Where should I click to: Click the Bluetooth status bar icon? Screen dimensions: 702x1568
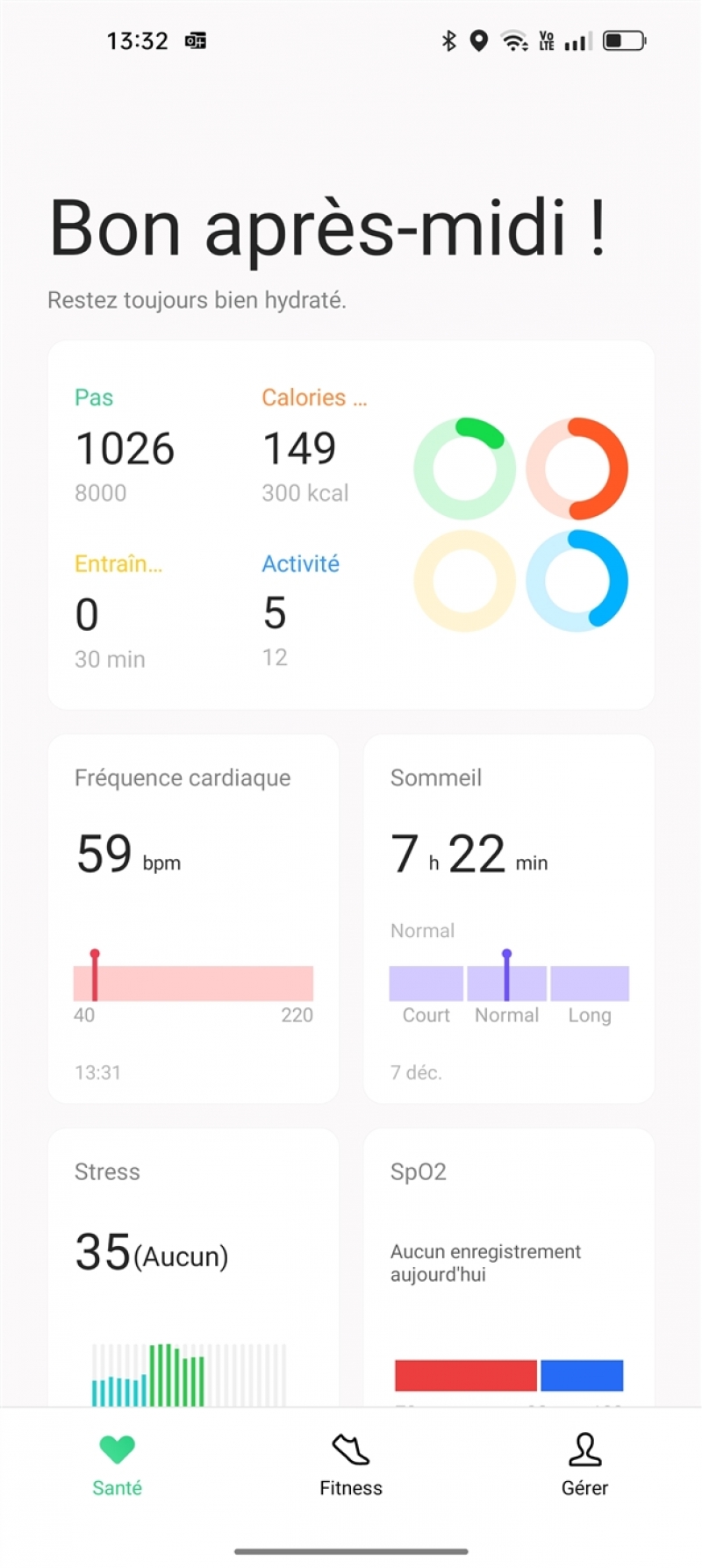click(449, 39)
